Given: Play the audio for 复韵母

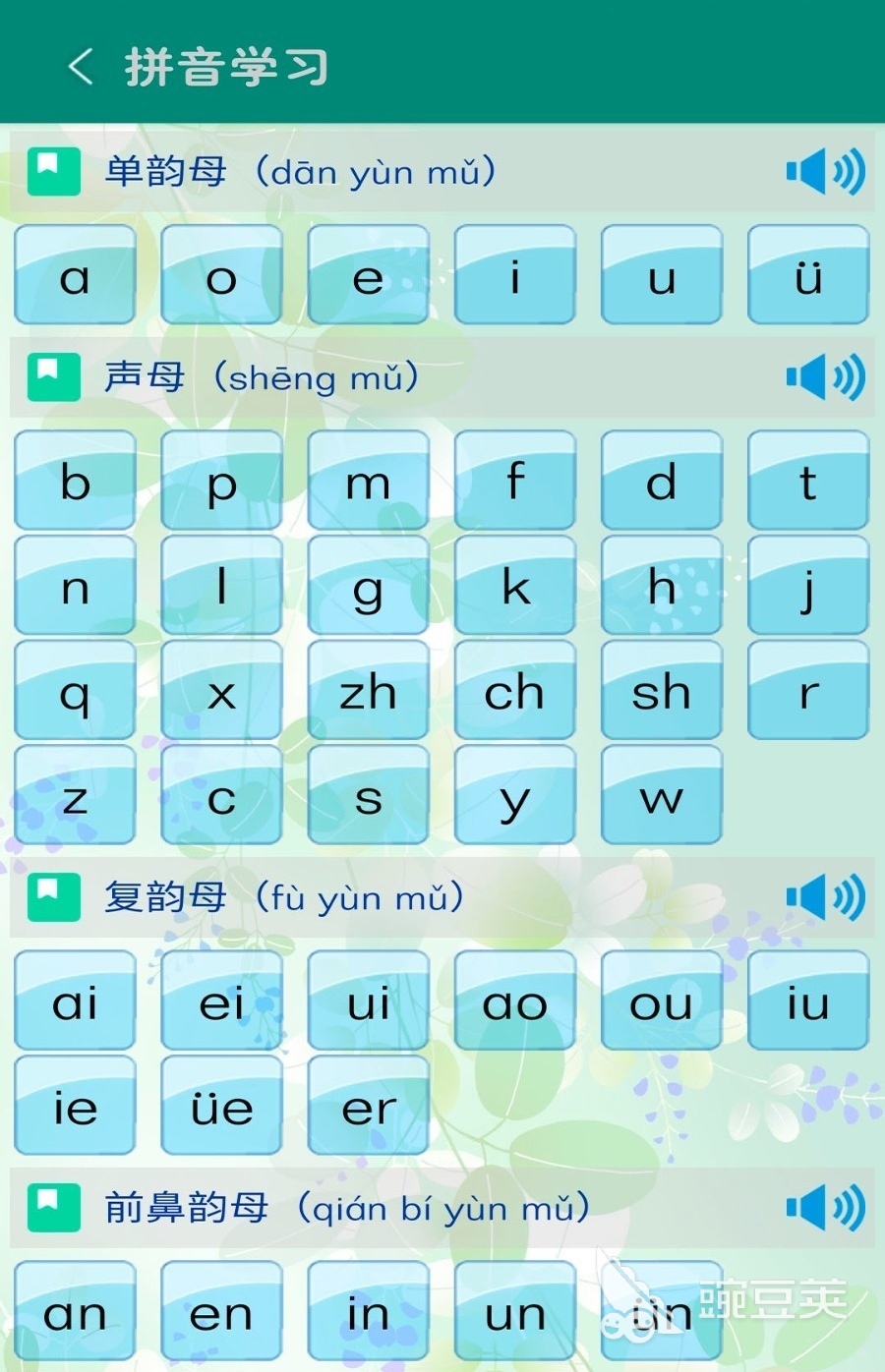Looking at the screenshot, I should click(825, 897).
